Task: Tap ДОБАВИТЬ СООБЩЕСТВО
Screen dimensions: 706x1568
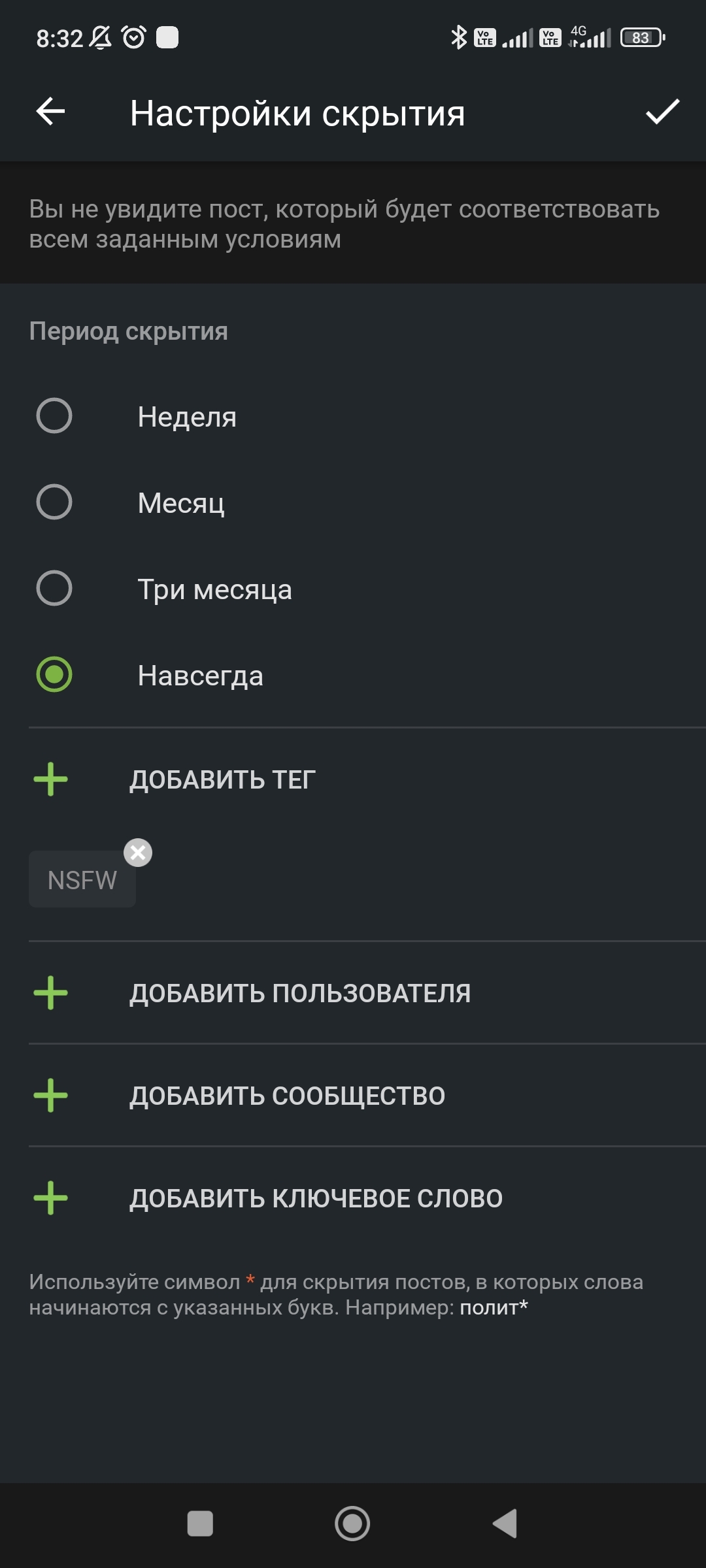Action: (x=353, y=1096)
